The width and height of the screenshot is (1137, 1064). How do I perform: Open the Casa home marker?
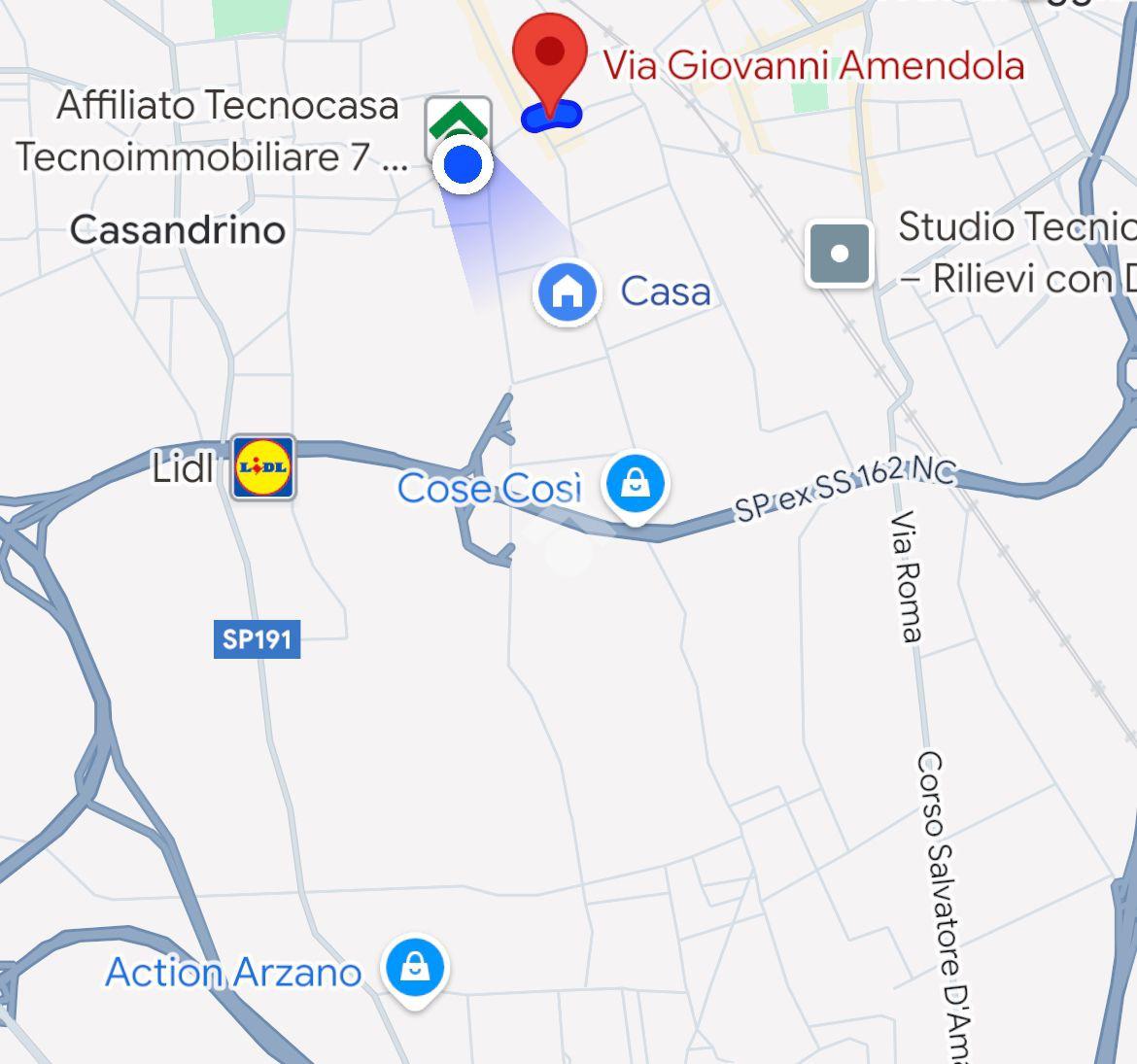[568, 291]
